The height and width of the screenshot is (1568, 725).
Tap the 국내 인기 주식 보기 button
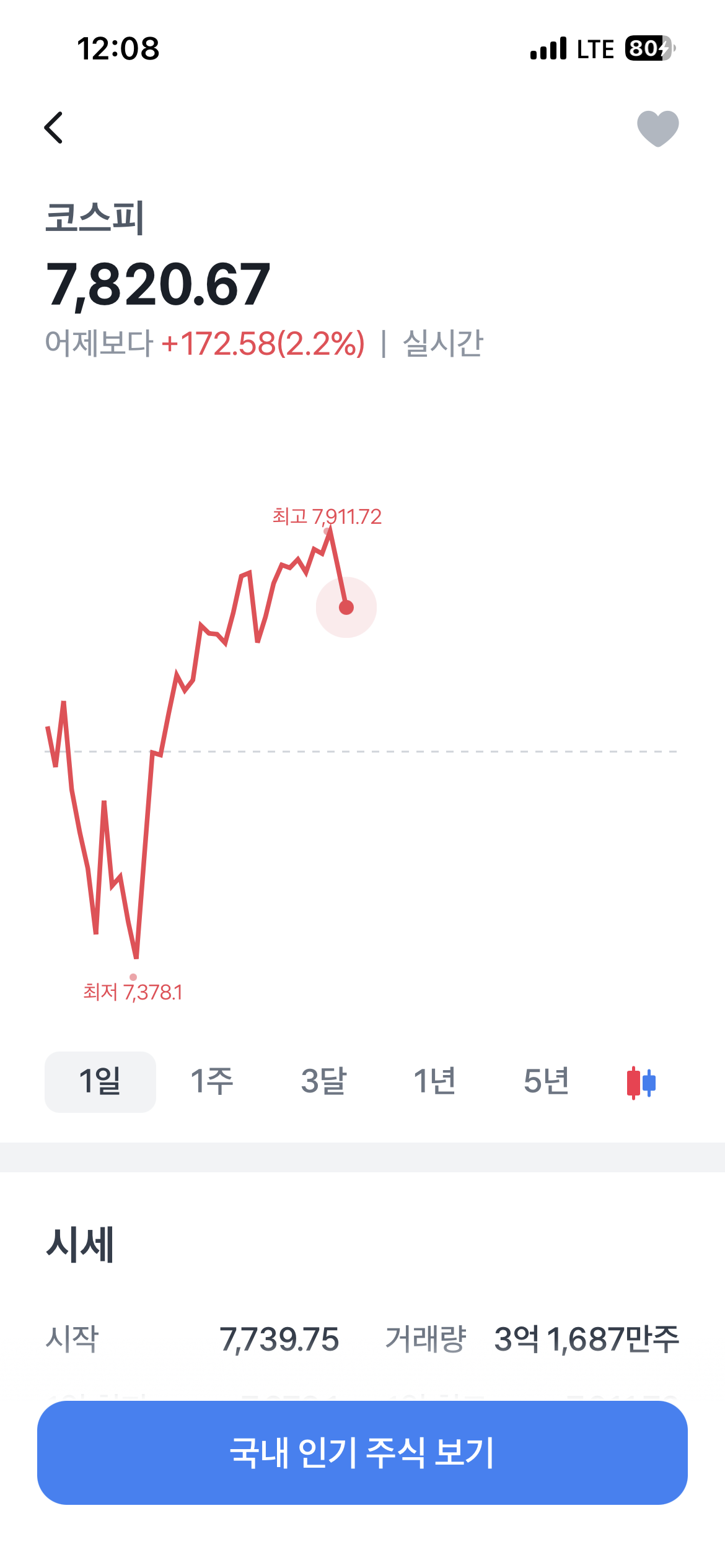(362, 1453)
